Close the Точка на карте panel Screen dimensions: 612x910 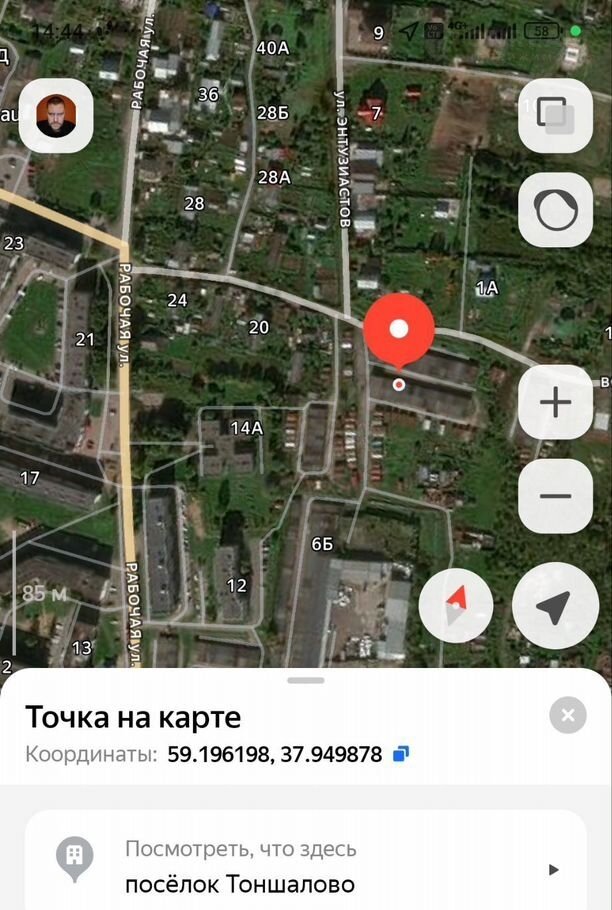tap(567, 715)
